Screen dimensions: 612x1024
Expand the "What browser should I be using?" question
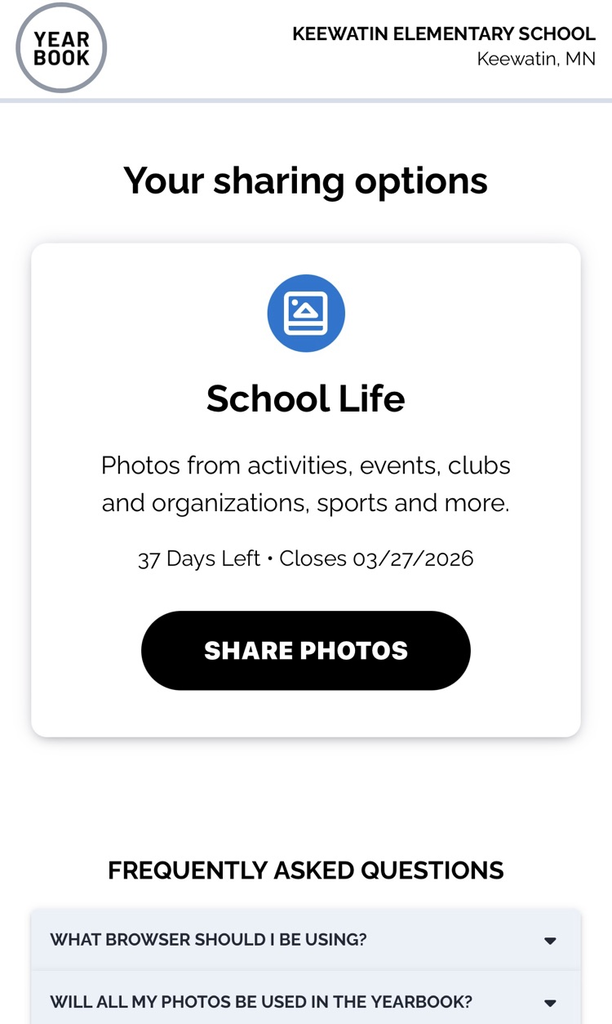[306, 940]
